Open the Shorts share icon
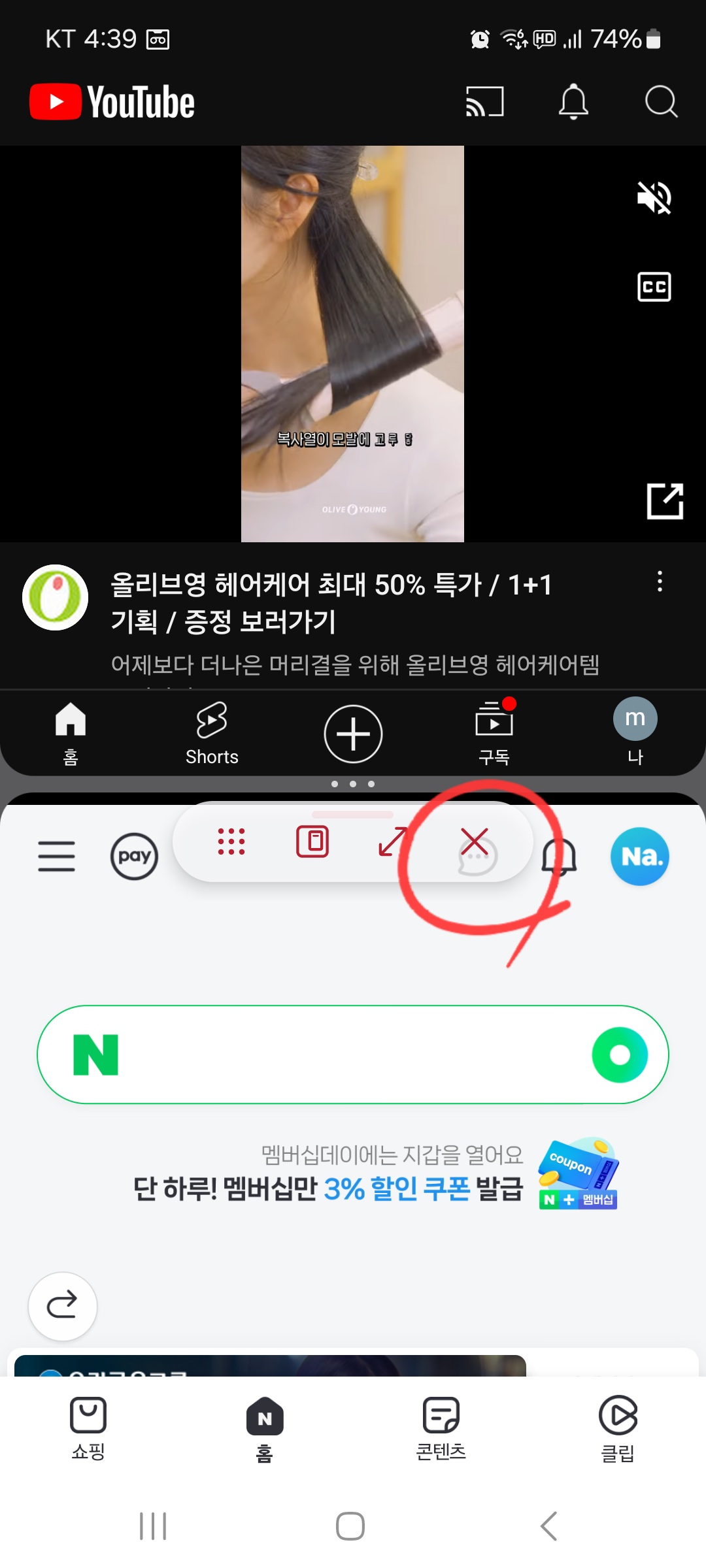The image size is (706, 1568). click(x=664, y=500)
